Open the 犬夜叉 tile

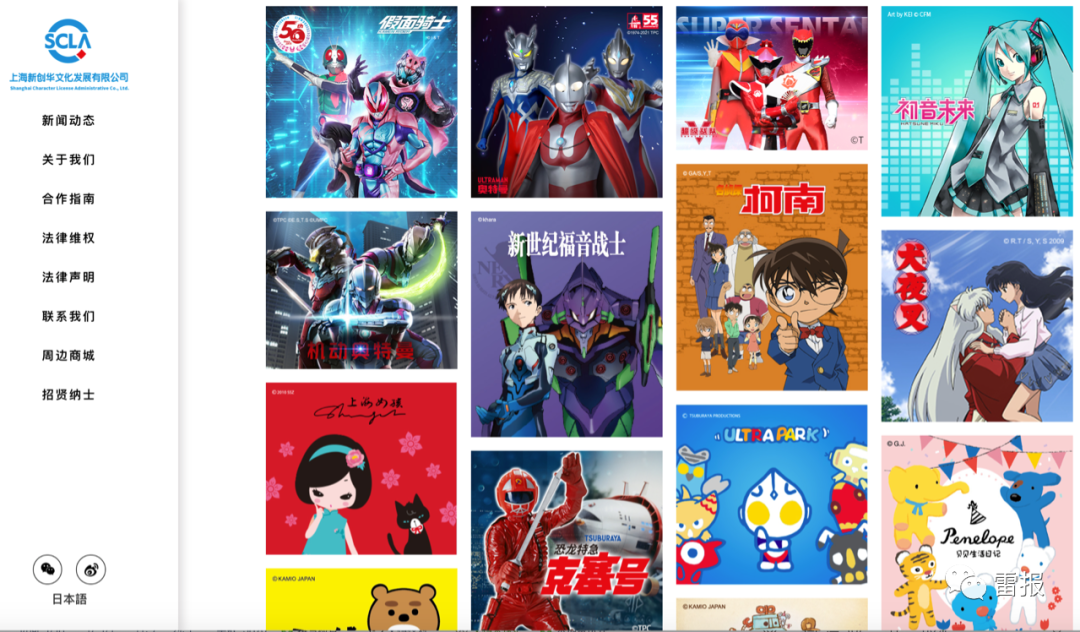click(x=976, y=326)
